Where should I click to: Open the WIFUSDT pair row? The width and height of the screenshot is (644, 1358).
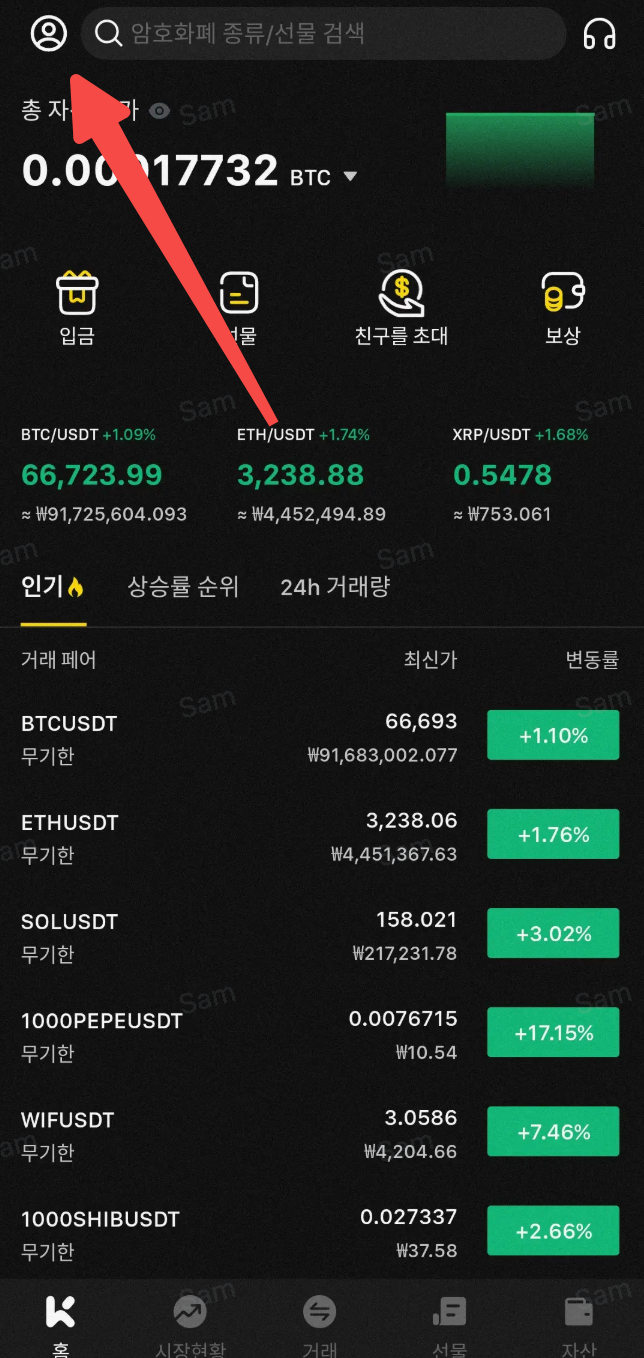[x=240, y=1133]
